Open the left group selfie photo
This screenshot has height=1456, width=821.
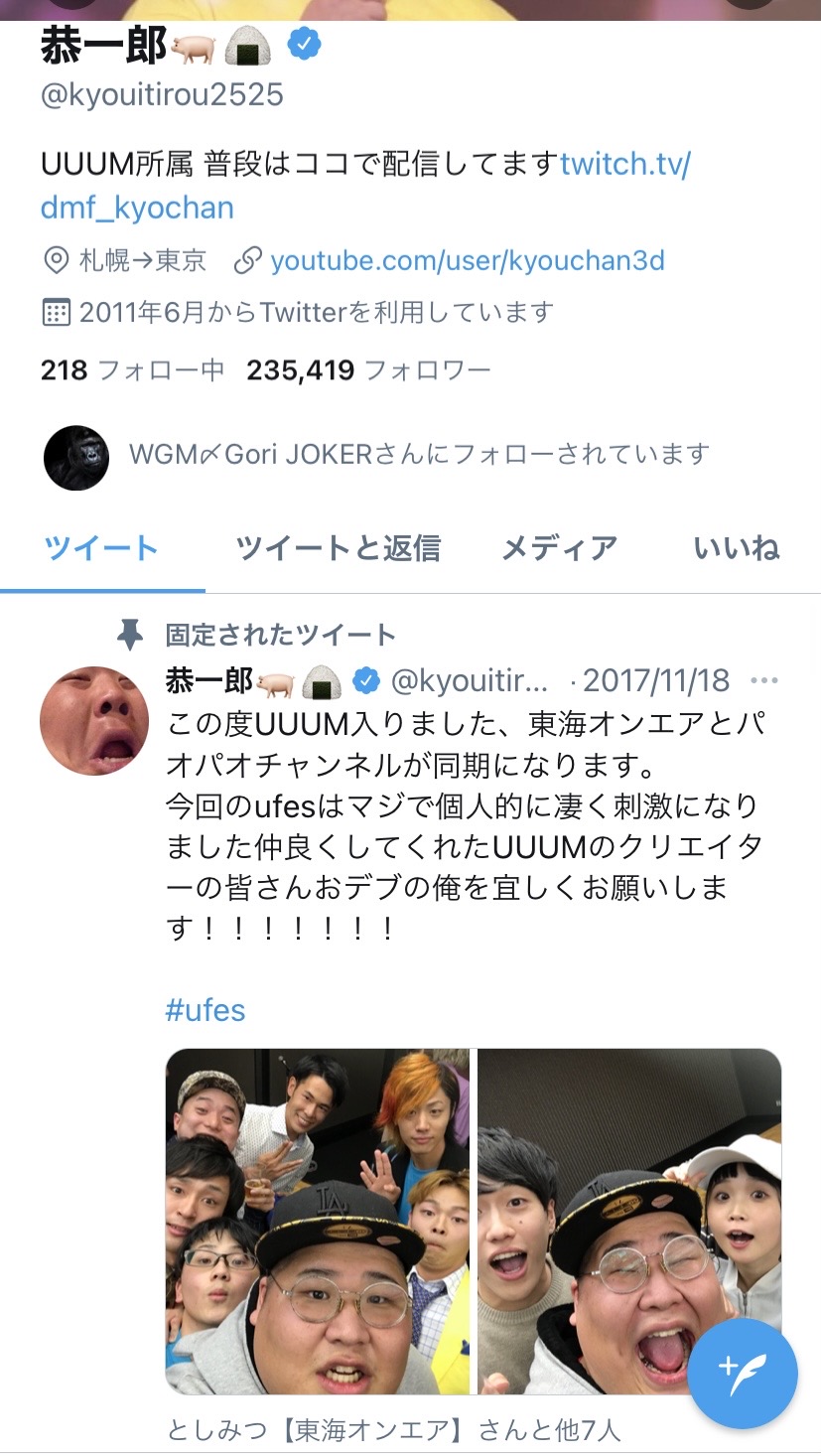click(318, 1222)
